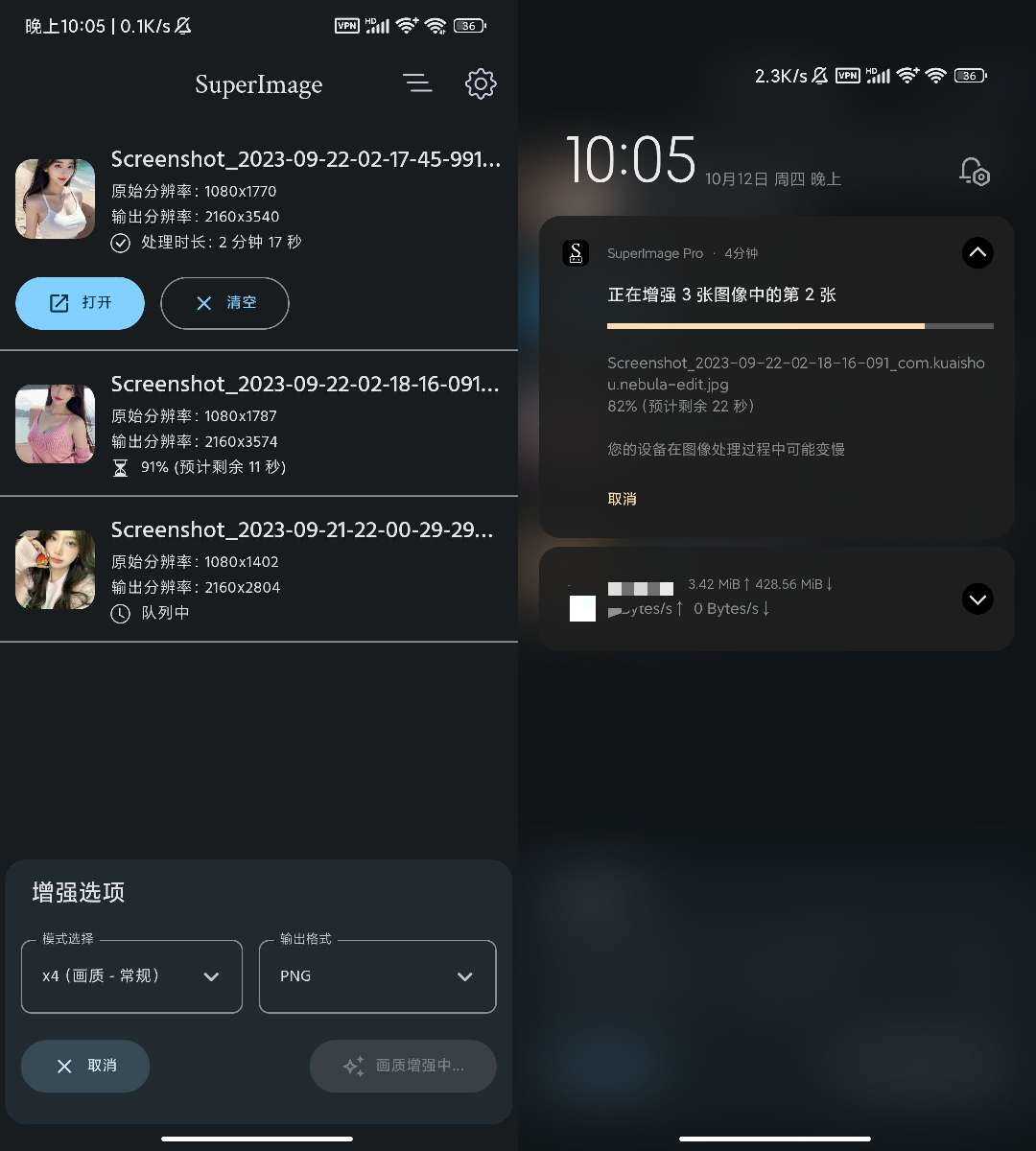Open SuperImage settings gear

click(x=481, y=84)
